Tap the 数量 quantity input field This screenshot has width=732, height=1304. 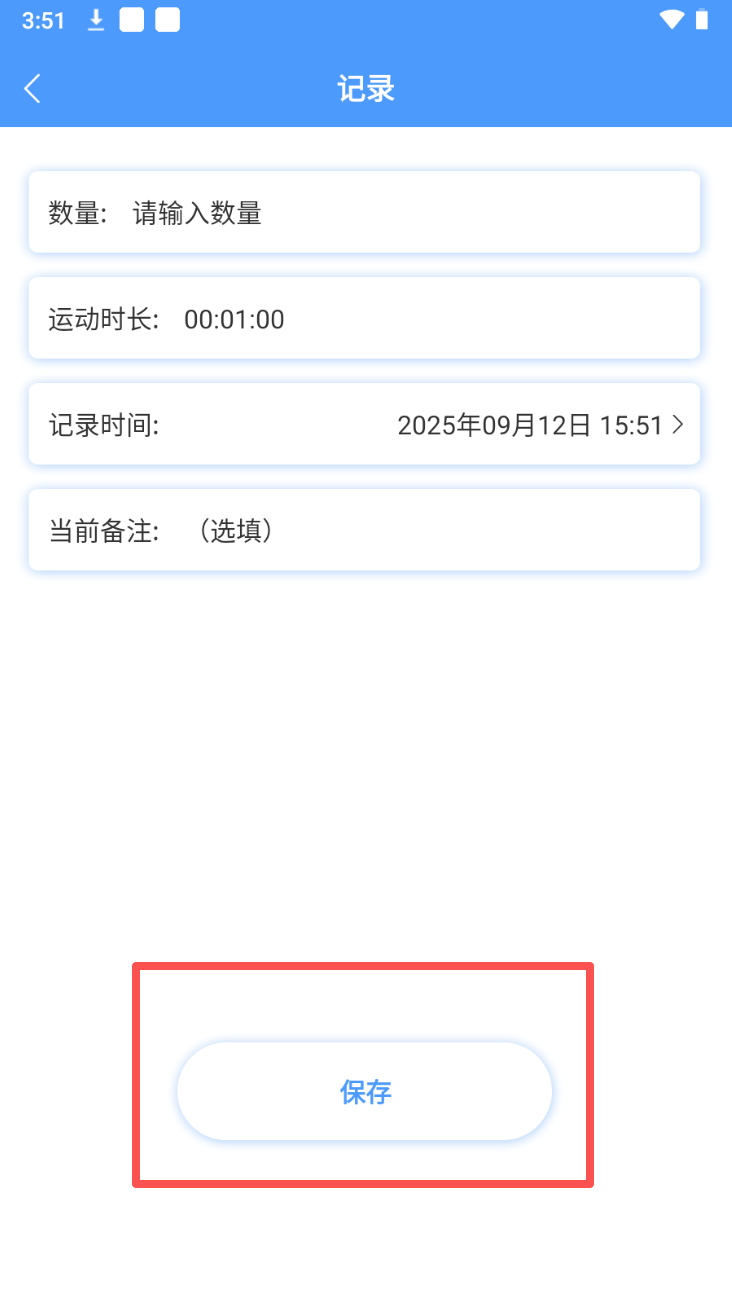pyautogui.click(x=364, y=212)
